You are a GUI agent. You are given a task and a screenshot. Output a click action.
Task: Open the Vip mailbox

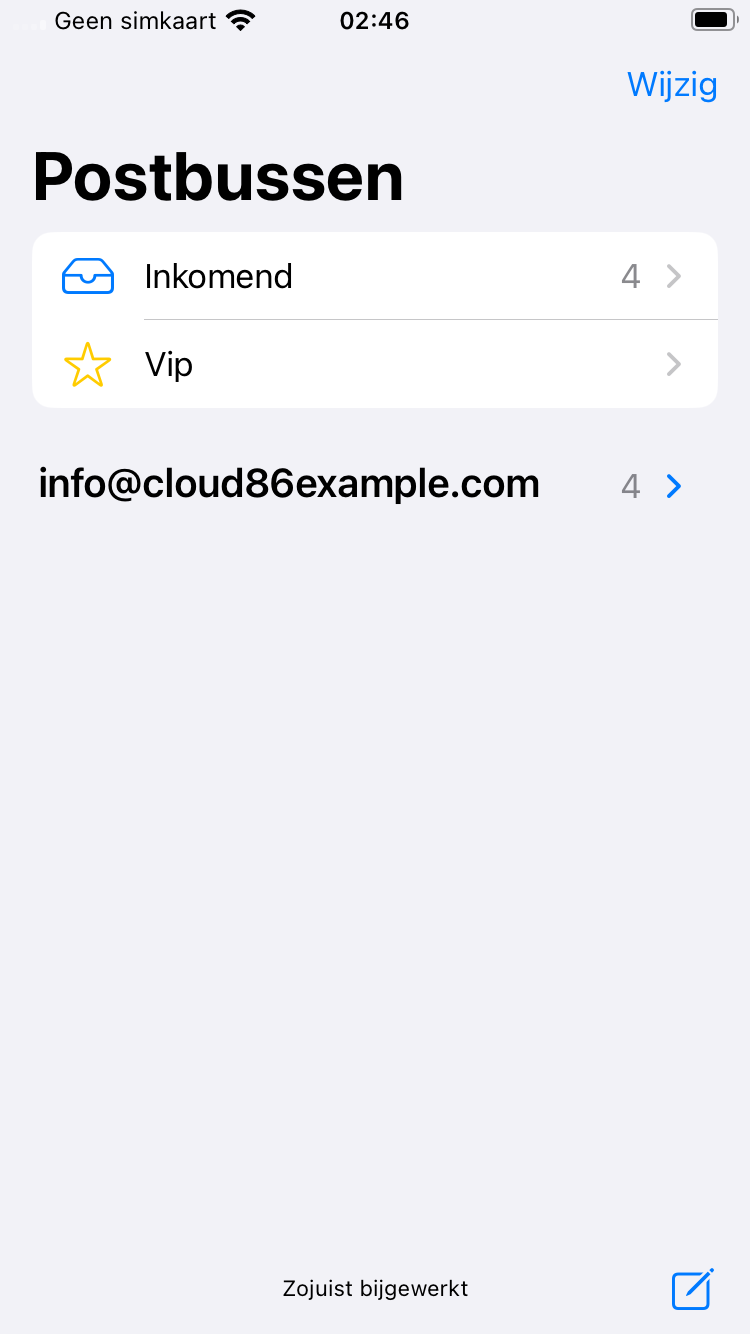click(x=375, y=364)
